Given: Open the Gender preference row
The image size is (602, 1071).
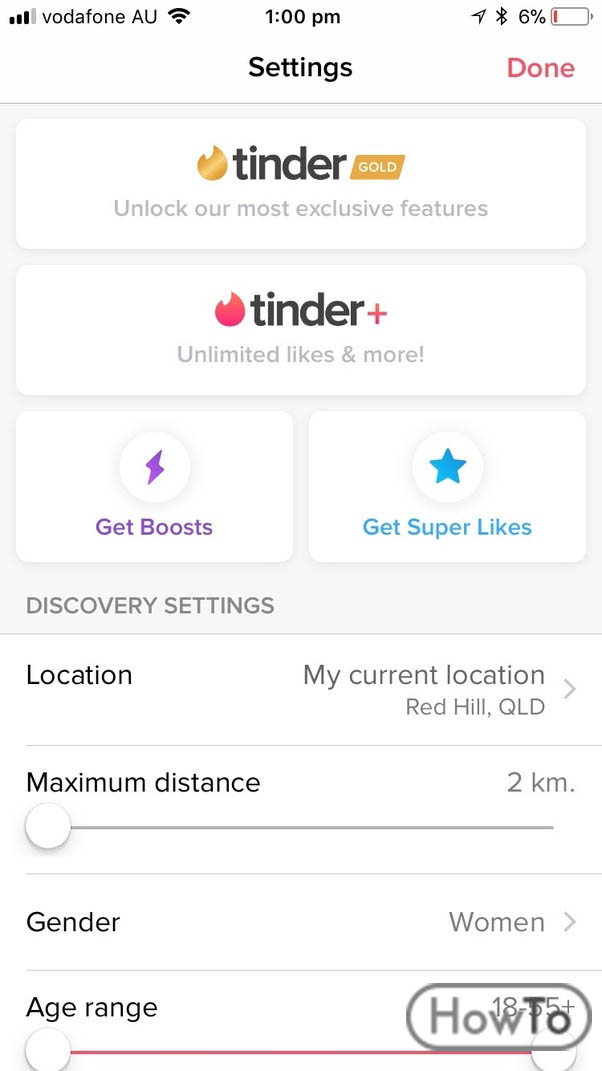Looking at the screenshot, I should (x=301, y=922).
